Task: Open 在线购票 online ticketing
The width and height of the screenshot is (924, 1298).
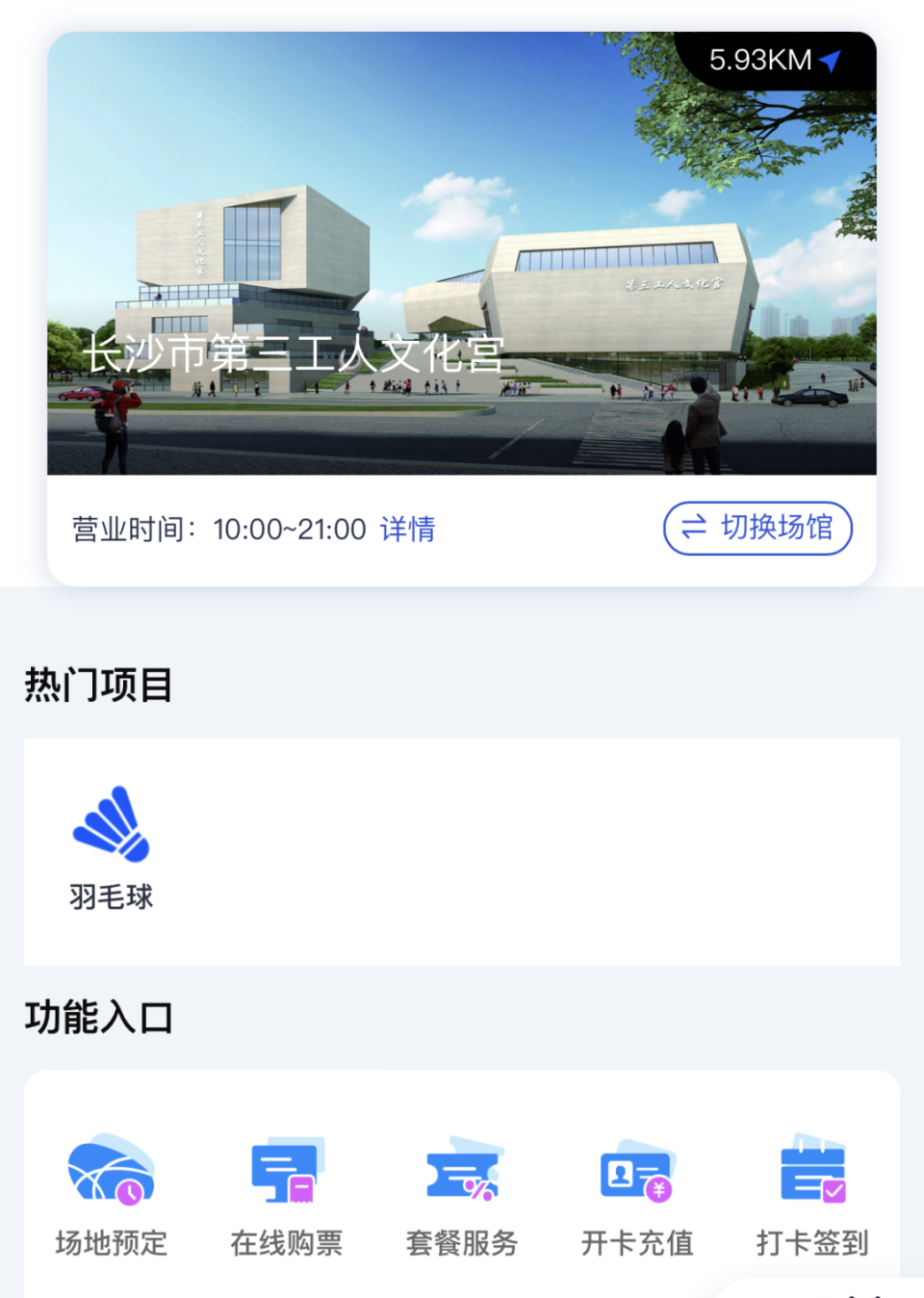Action: [285, 1194]
